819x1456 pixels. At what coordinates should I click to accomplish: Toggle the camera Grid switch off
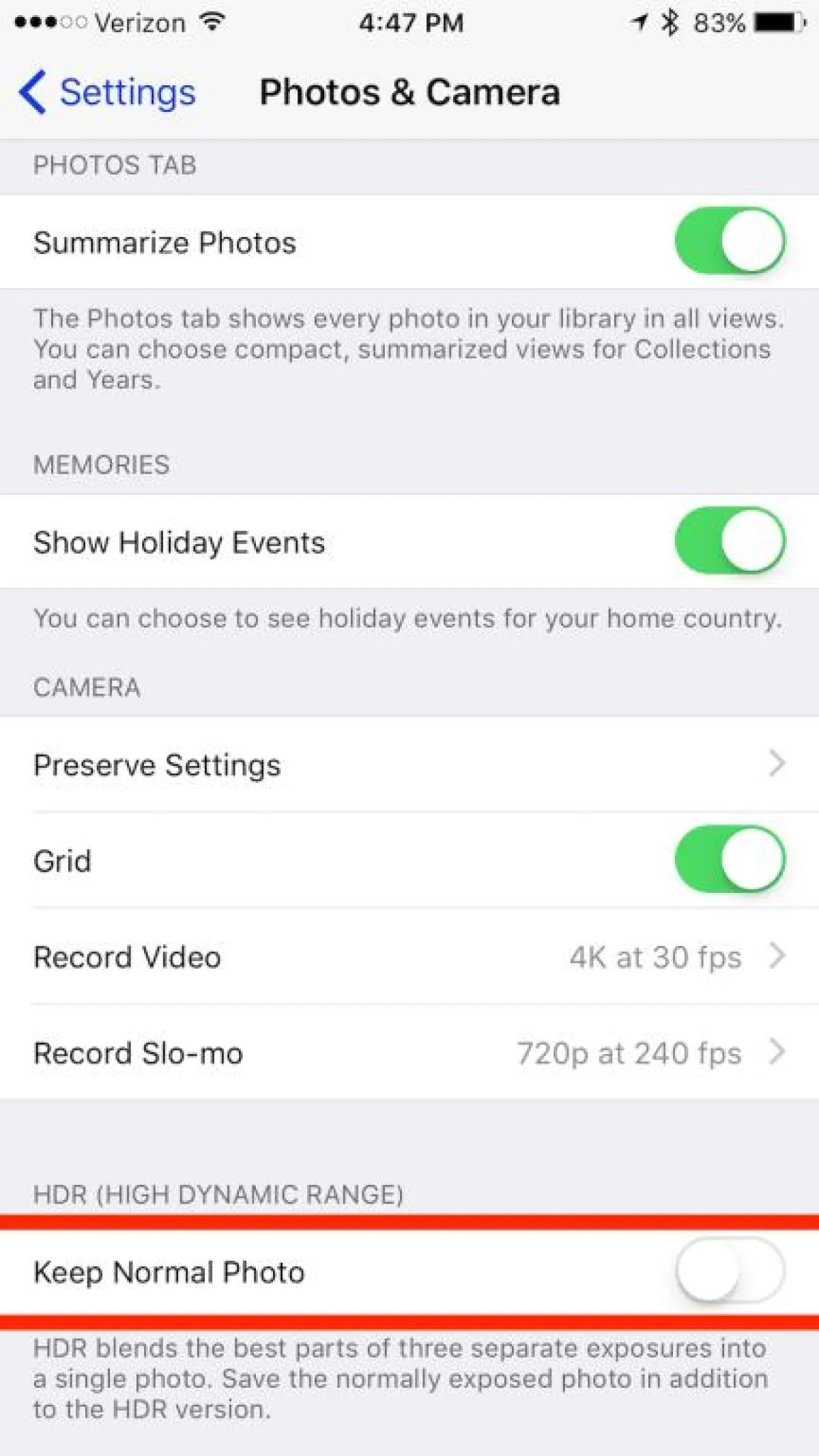729,860
